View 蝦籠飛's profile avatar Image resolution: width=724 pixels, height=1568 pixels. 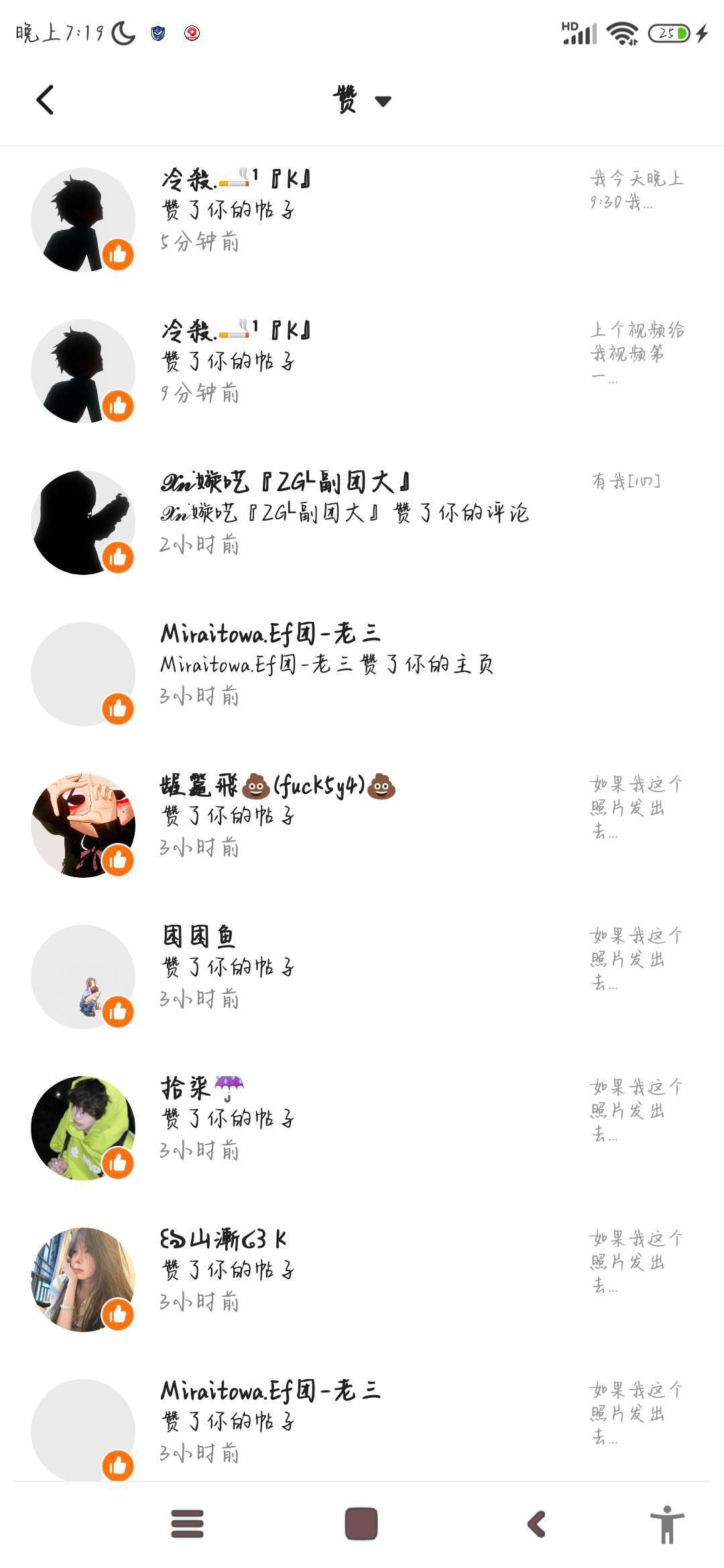click(82, 825)
